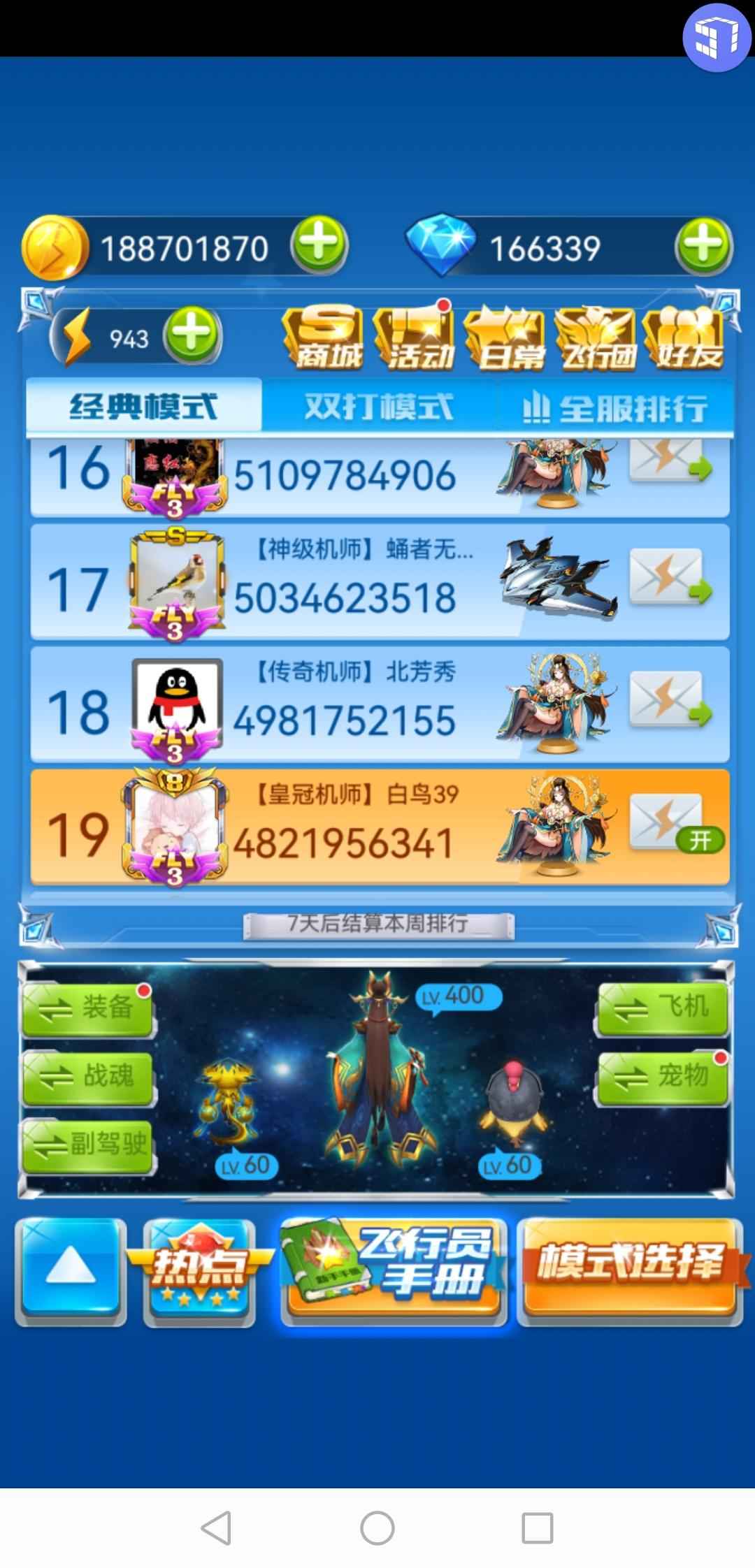The image size is (755, 1568).
Task: Tap 模式选择 to choose game mode
Action: (x=629, y=1270)
